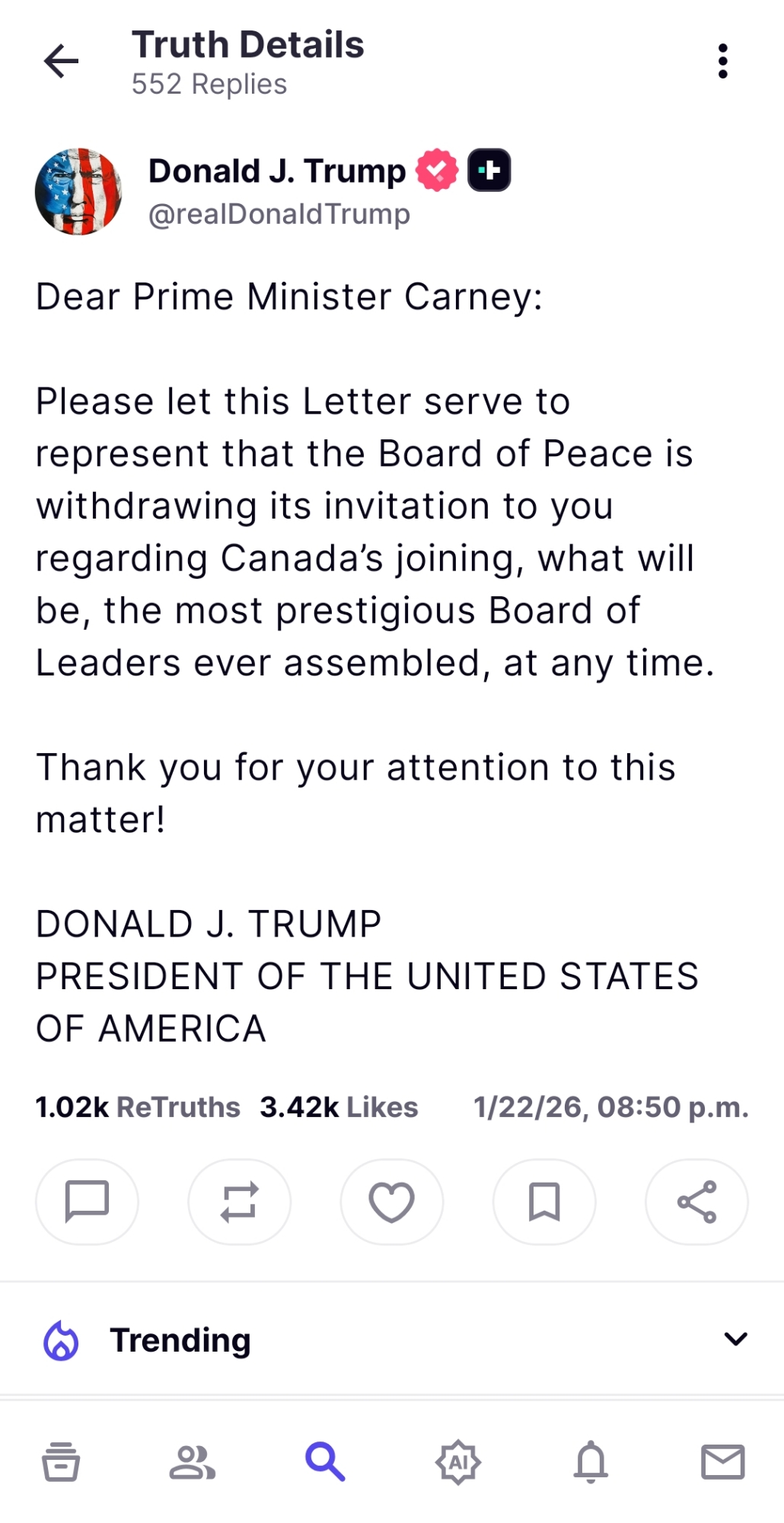This screenshot has width=784, height=1523.
Task: Switch to the search tab
Action: (x=325, y=1461)
